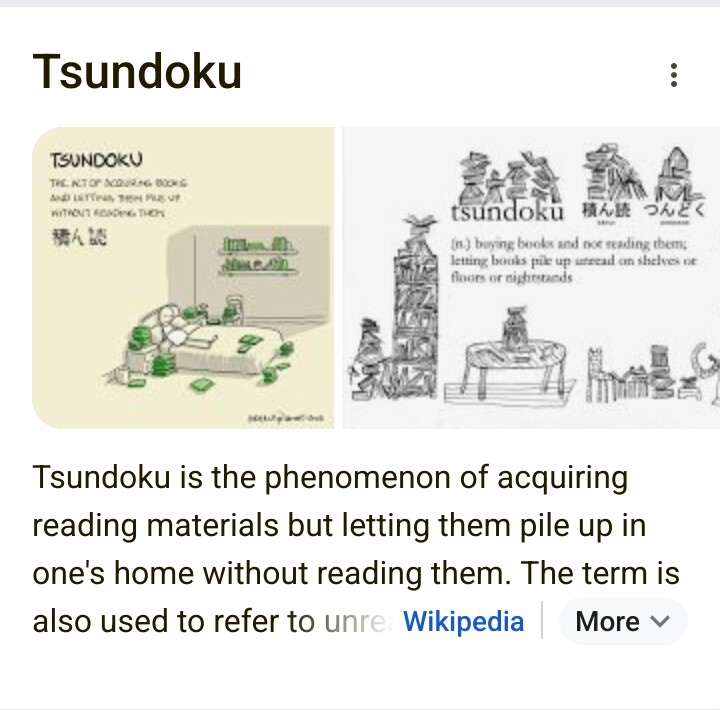Image resolution: width=720 pixels, height=710 pixels.
Task: Open the yellow Tsundoku cartoon image
Action: click(183, 278)
